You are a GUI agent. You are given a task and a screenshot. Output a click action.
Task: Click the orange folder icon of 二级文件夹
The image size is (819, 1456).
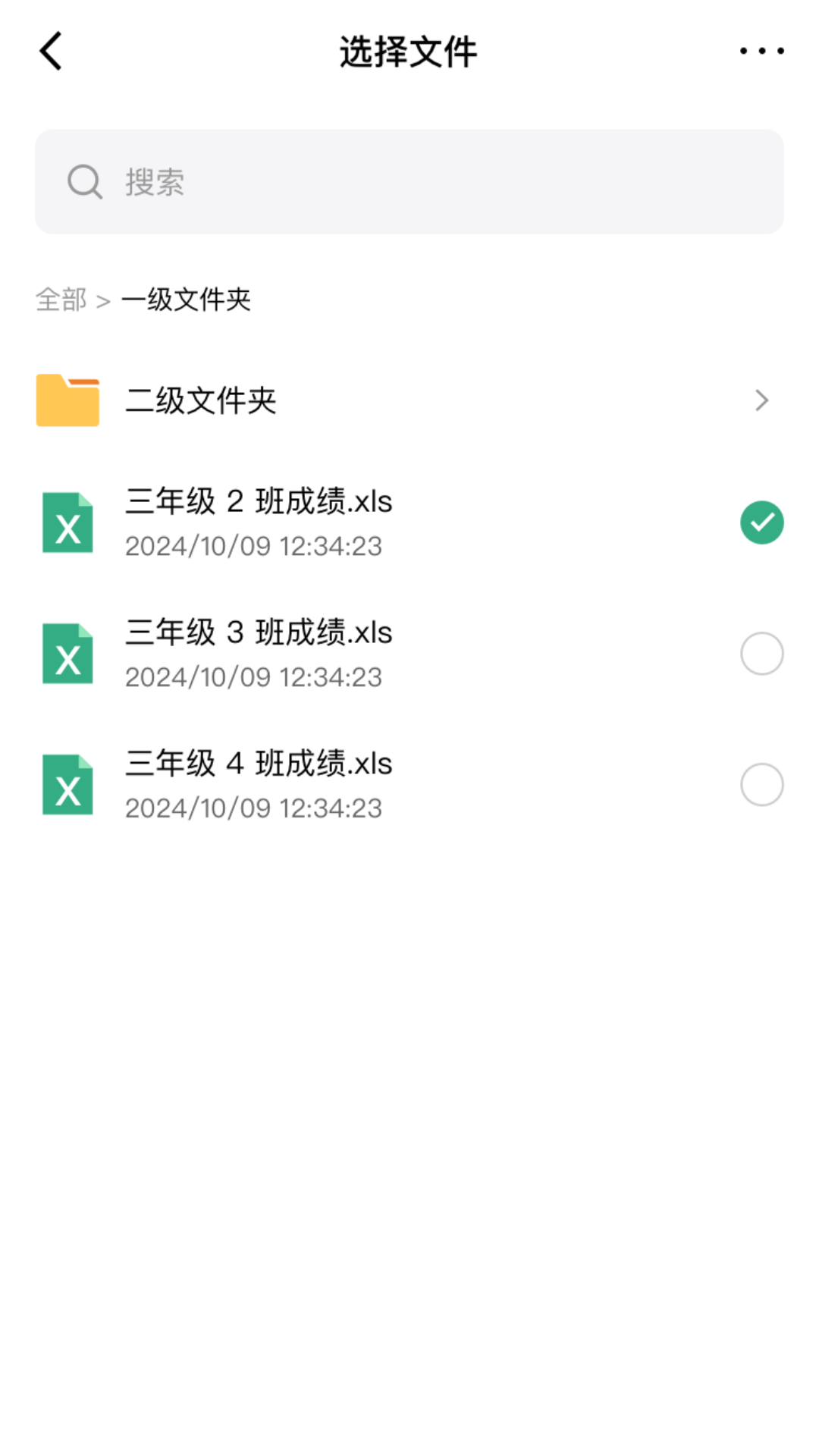(x=67, y=400)
